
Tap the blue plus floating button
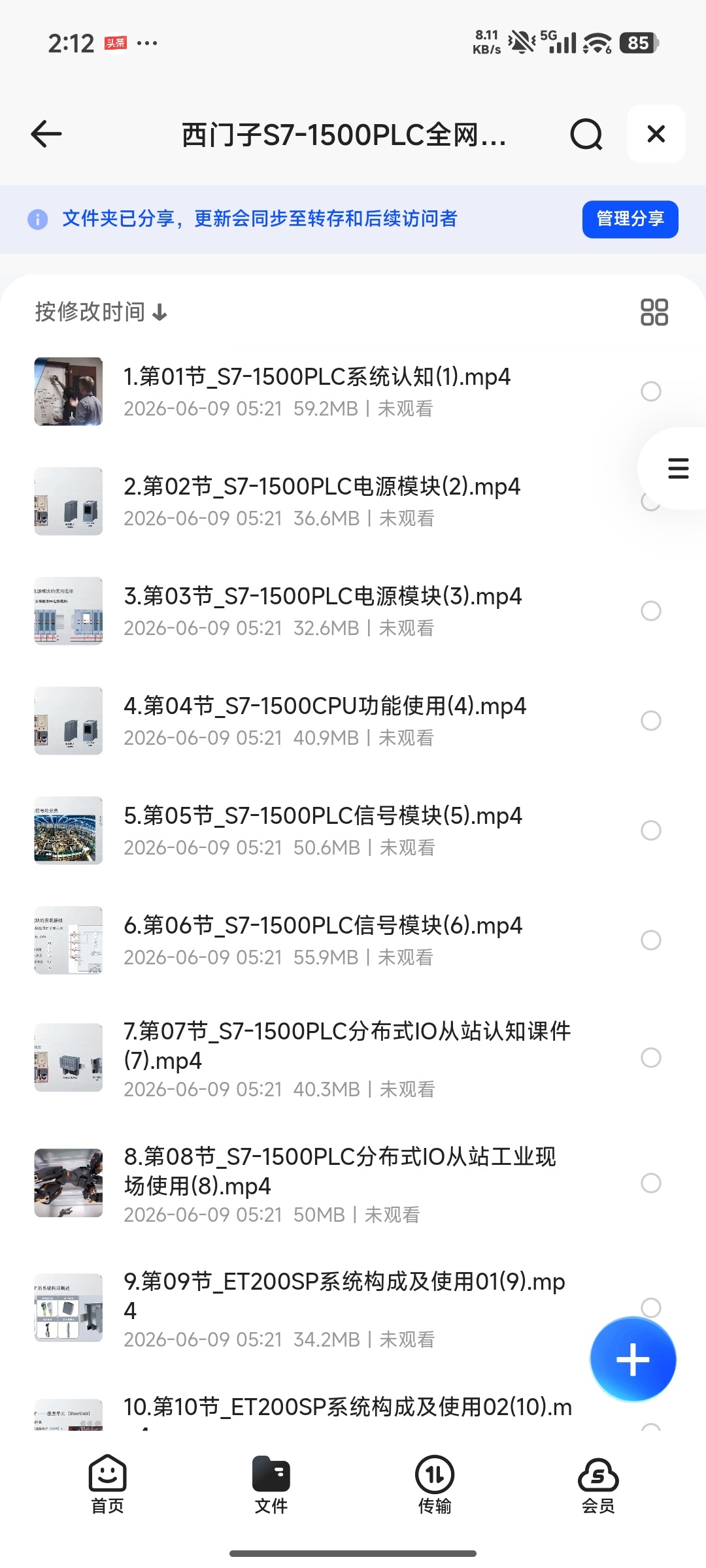pos(633,1360)
